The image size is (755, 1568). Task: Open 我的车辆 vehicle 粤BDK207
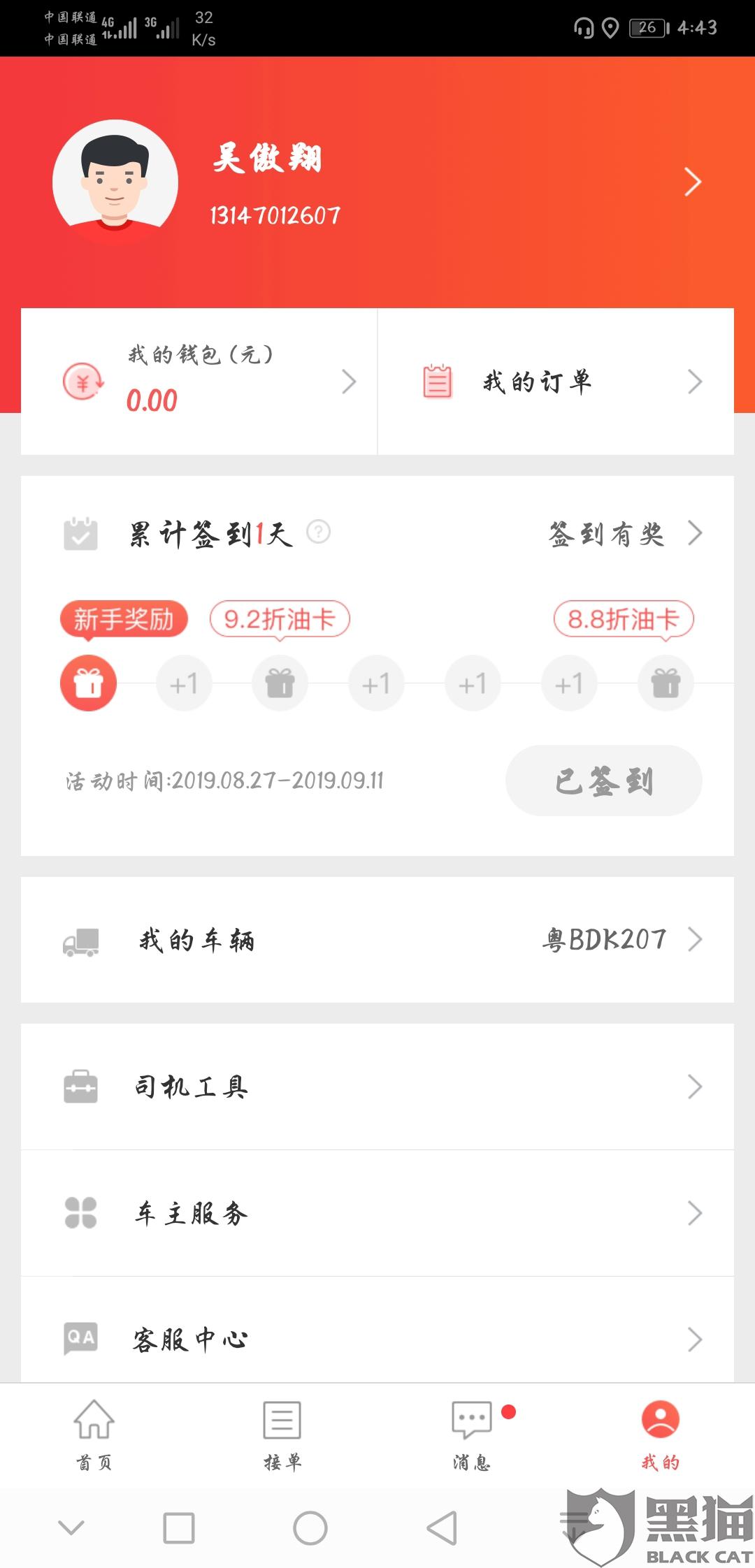tap(377, 940)
